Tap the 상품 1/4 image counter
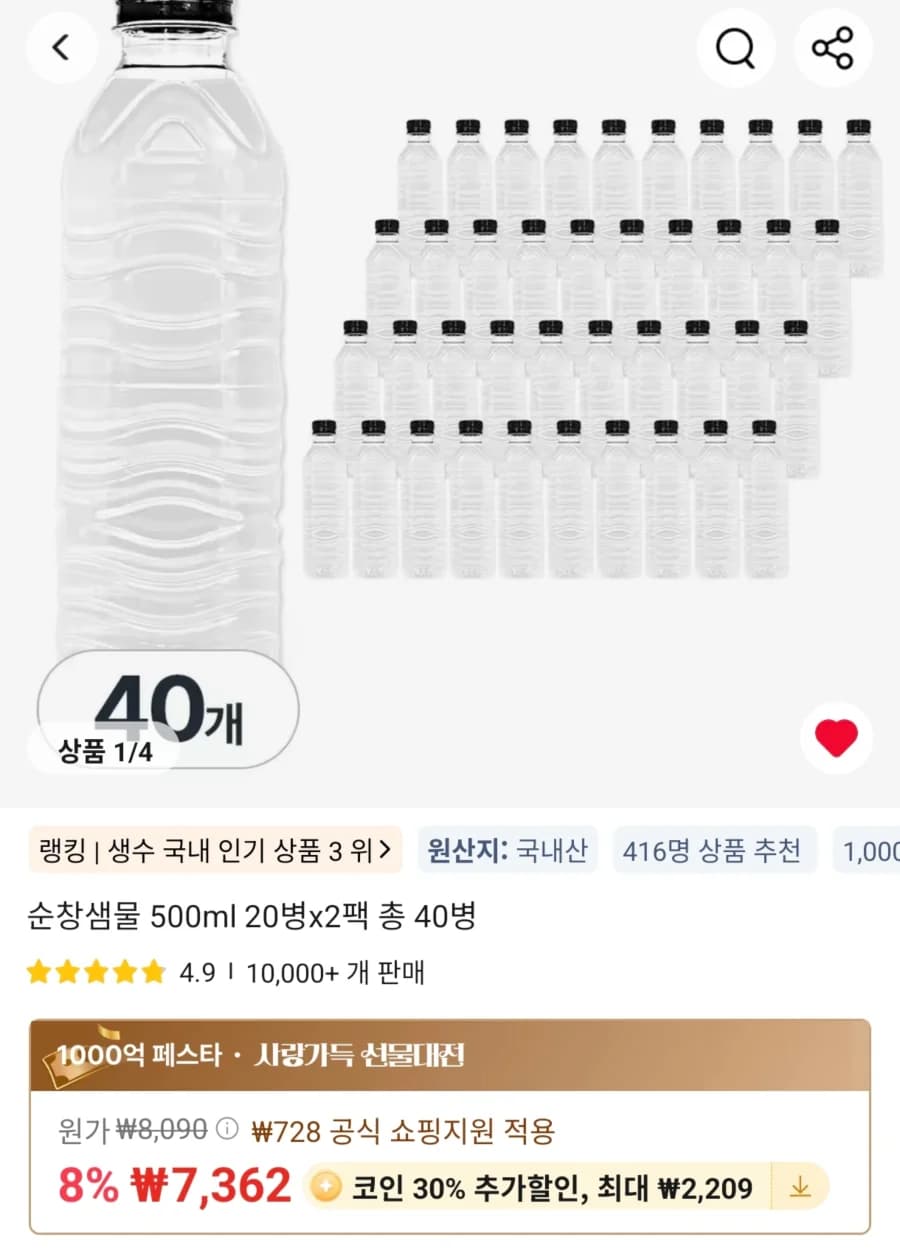The width and height of the screenshot is (900, 1257). click(105, 752)
